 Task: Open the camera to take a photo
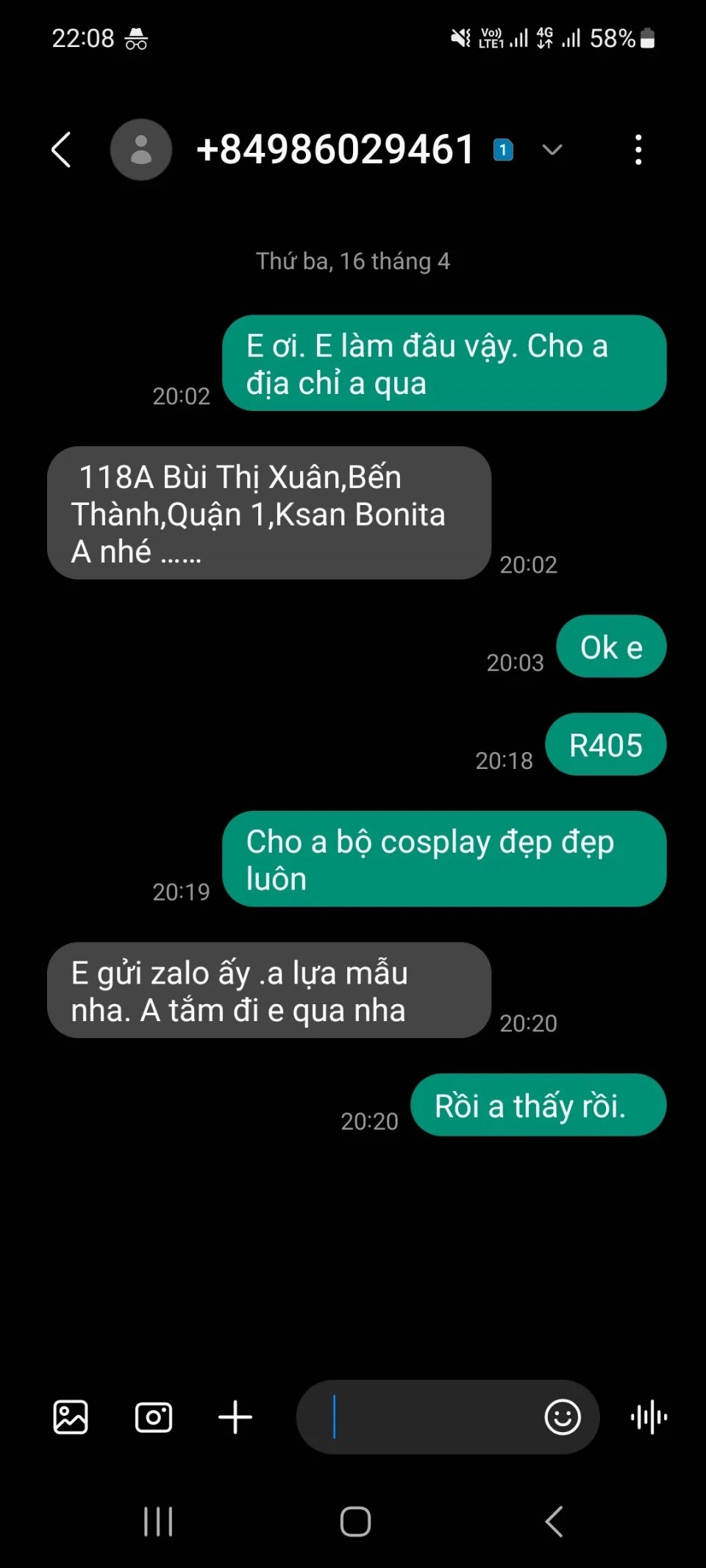pos(154,1417)
